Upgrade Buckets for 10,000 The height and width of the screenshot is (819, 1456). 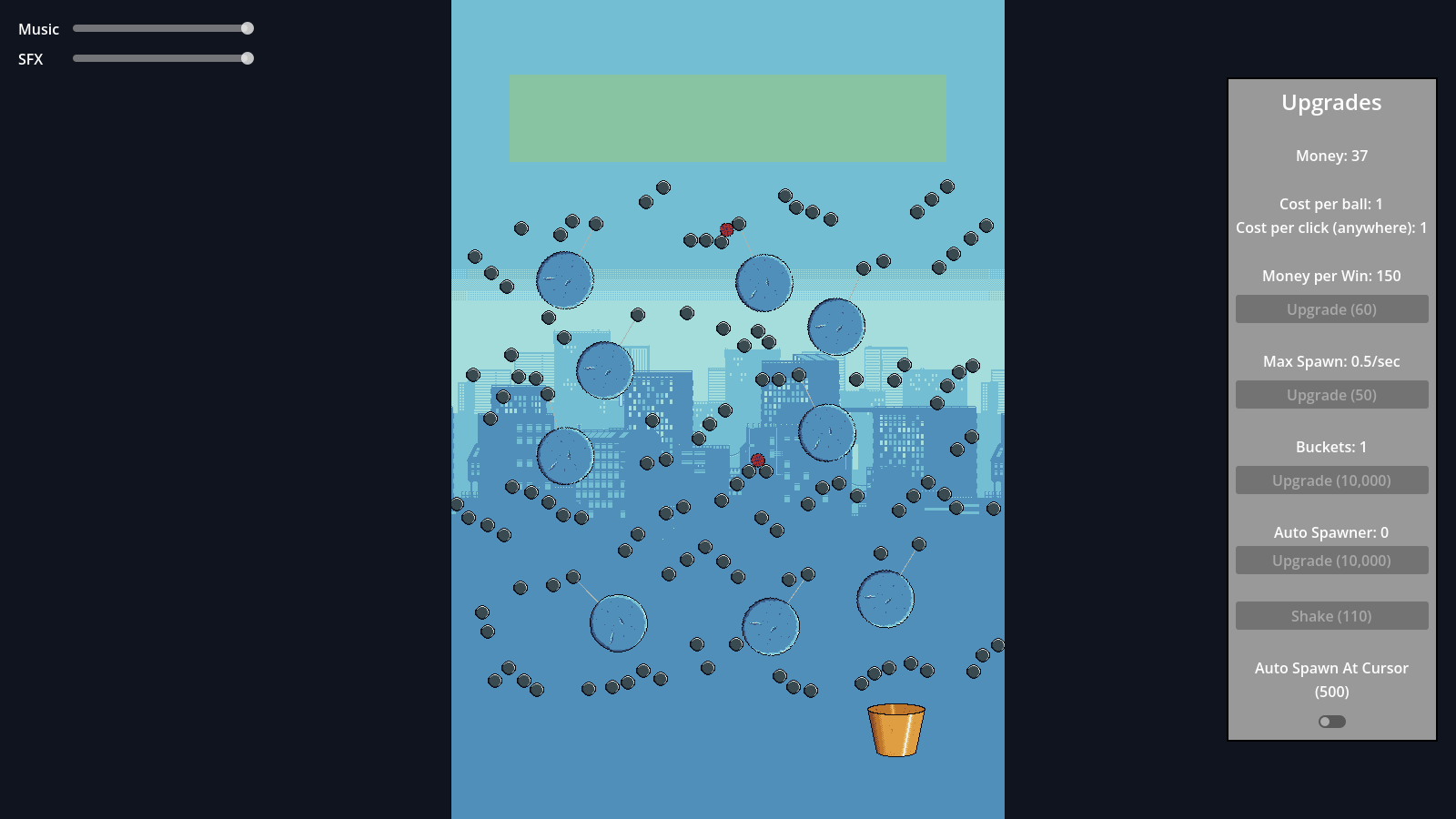click(1331, 480)
